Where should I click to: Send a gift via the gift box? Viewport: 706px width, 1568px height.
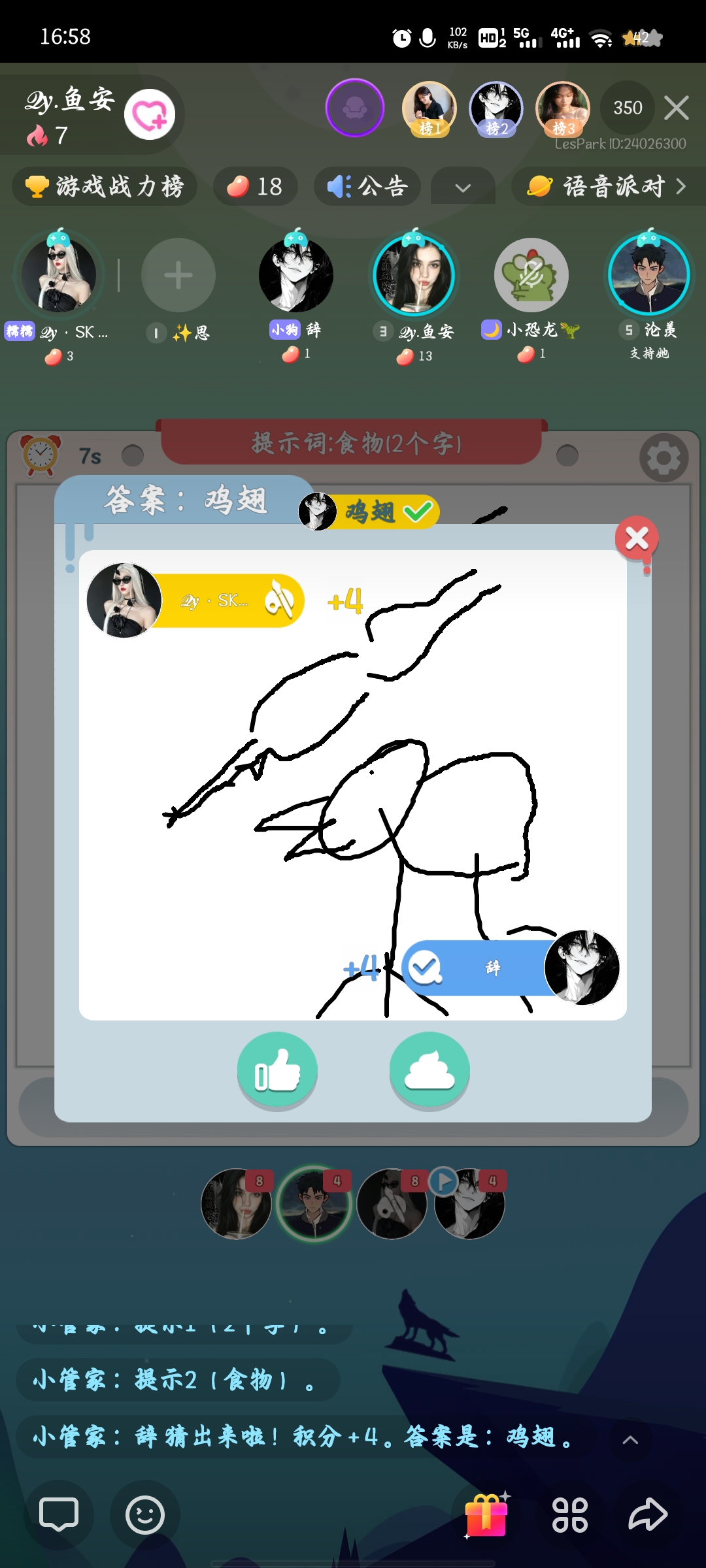coord(486,1514)
